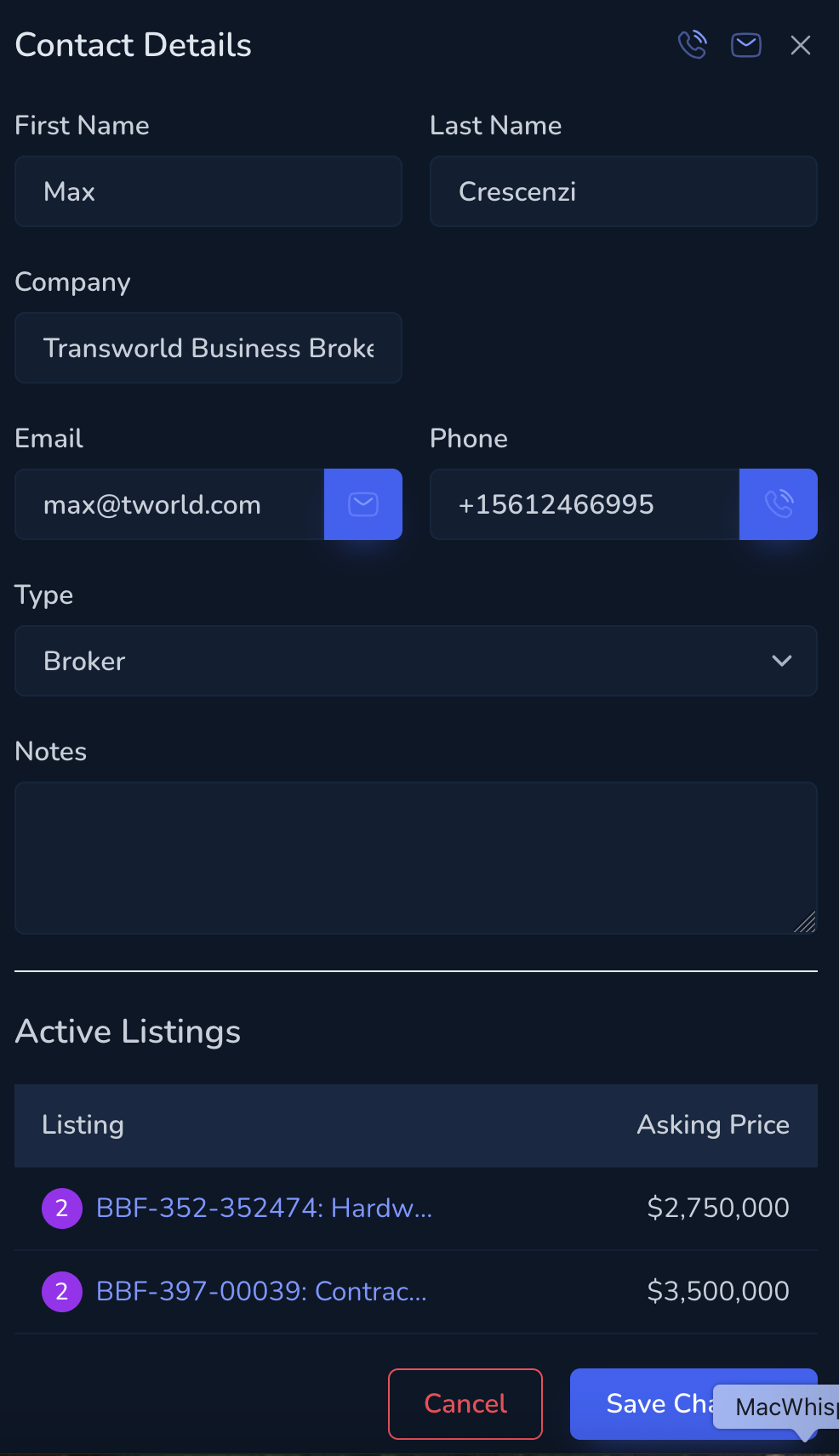Send email using button beside Email field
The image size is (839, 1456).
[x=363, y=504]
